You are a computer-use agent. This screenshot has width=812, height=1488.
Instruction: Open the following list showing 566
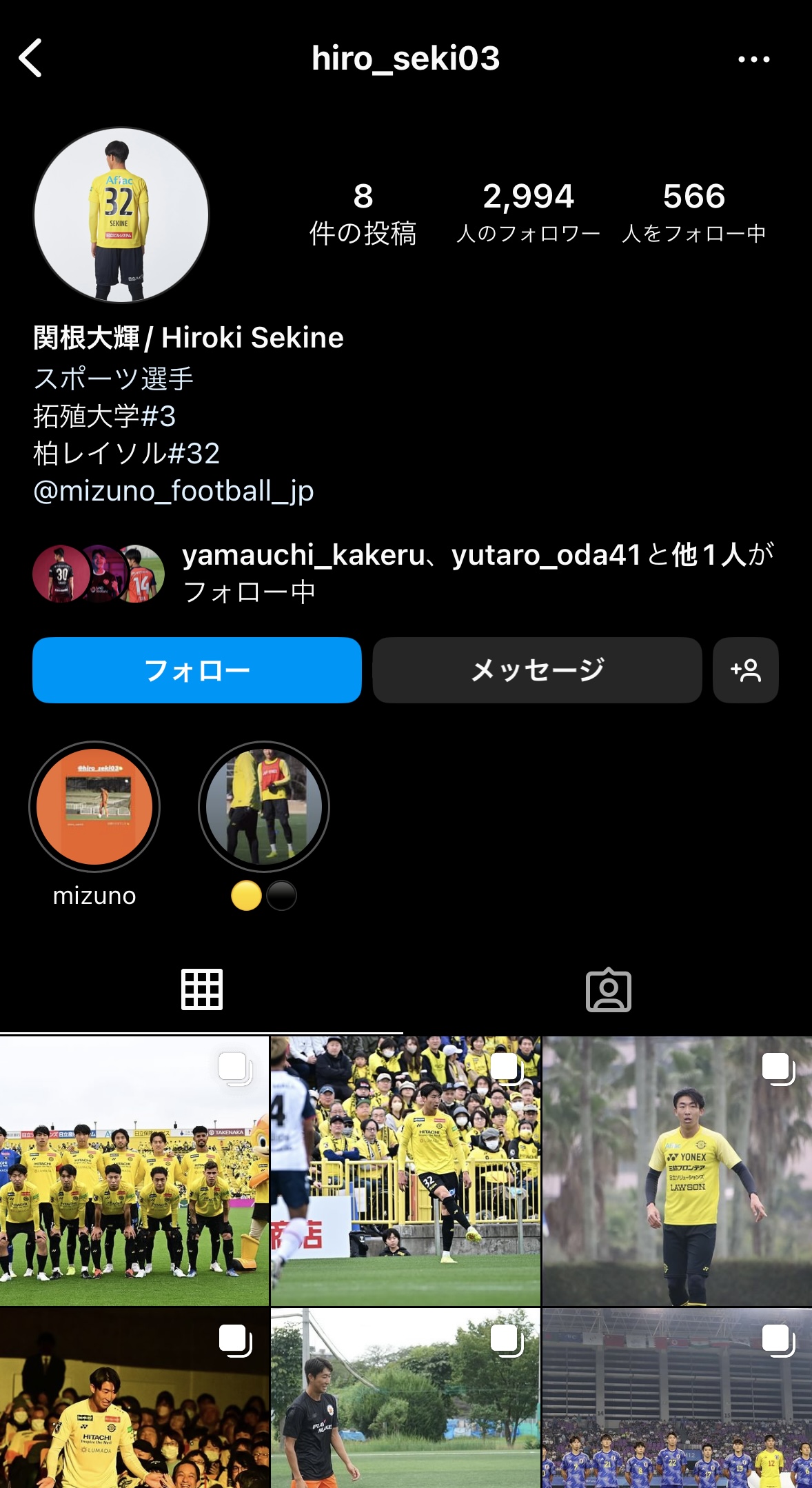tap(693, 212)
